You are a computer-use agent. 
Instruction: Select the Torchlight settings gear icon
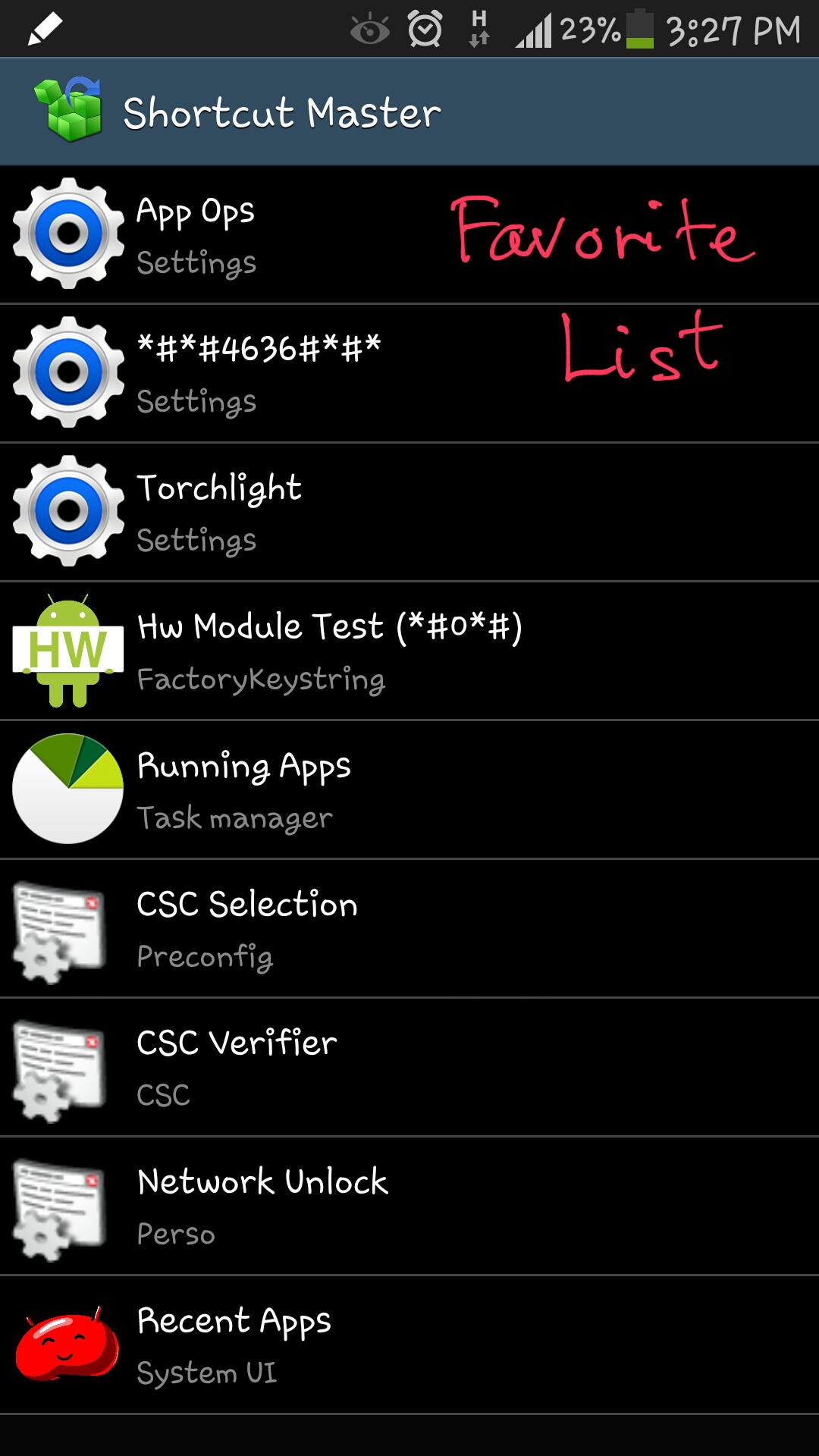[x=68, y=512]
